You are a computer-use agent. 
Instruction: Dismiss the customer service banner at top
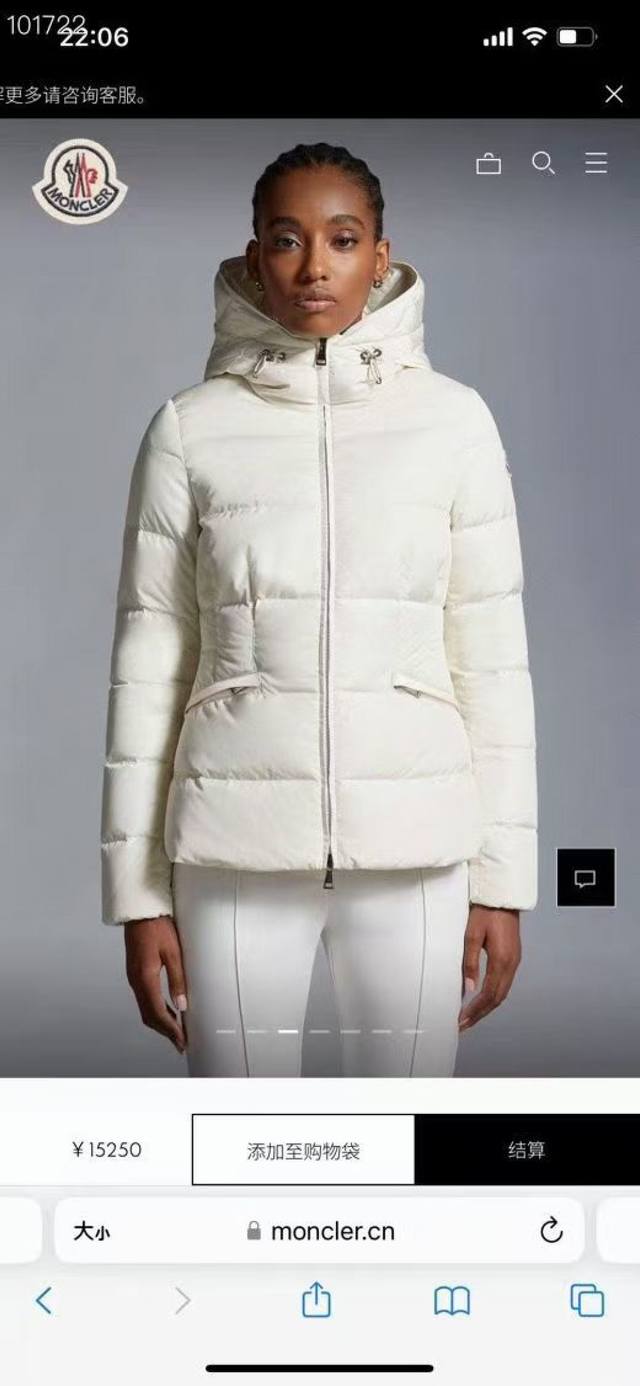(614, 94)
